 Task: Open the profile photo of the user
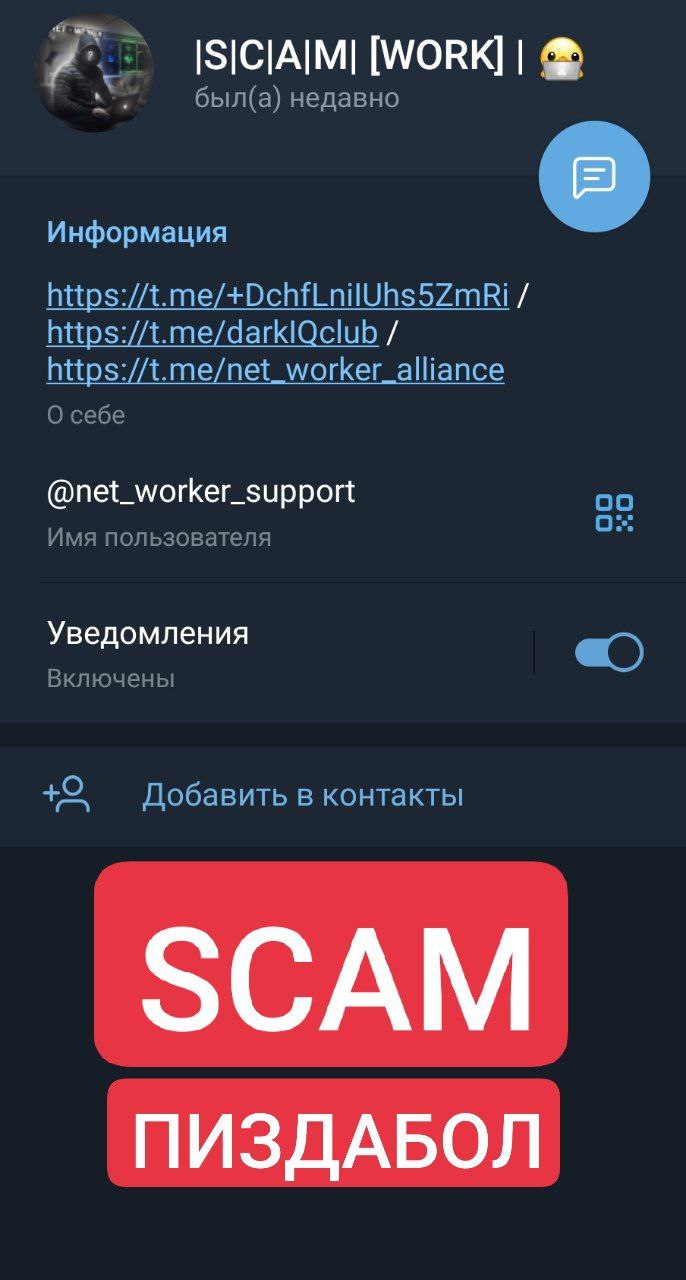tap(94, 73)
